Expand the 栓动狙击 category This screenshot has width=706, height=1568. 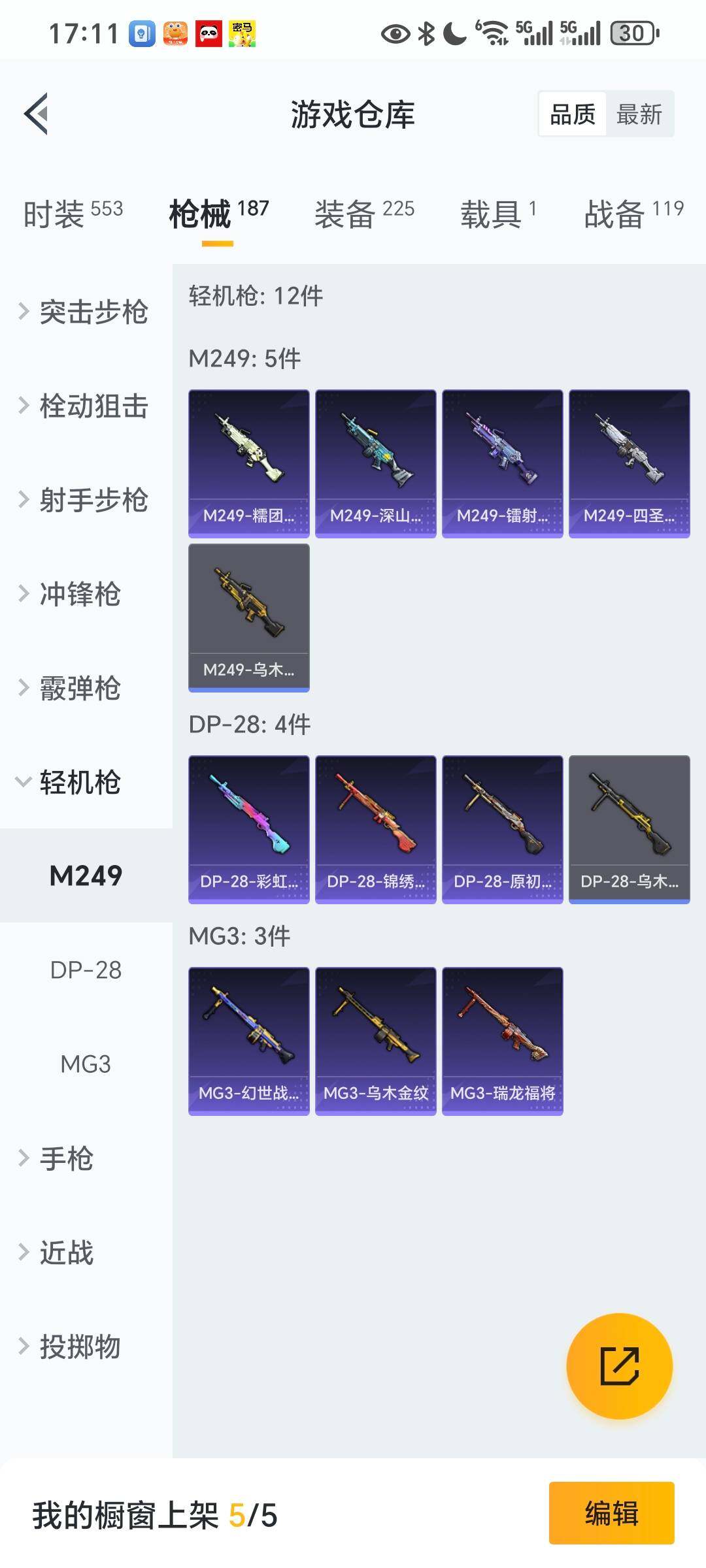[85, 406]
